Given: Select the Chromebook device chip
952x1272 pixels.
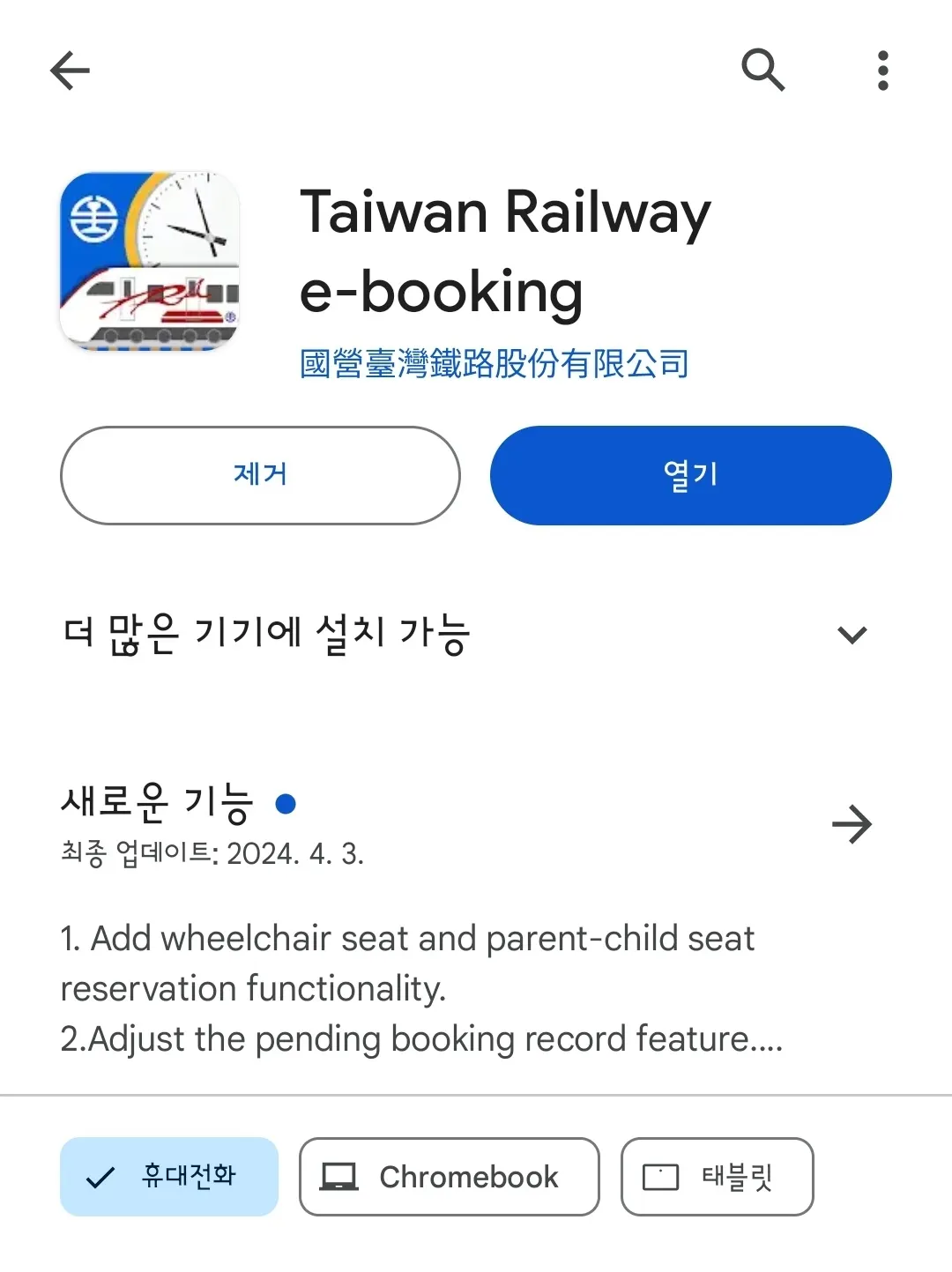Looking at the screenshot, I should coord(449,1176).
